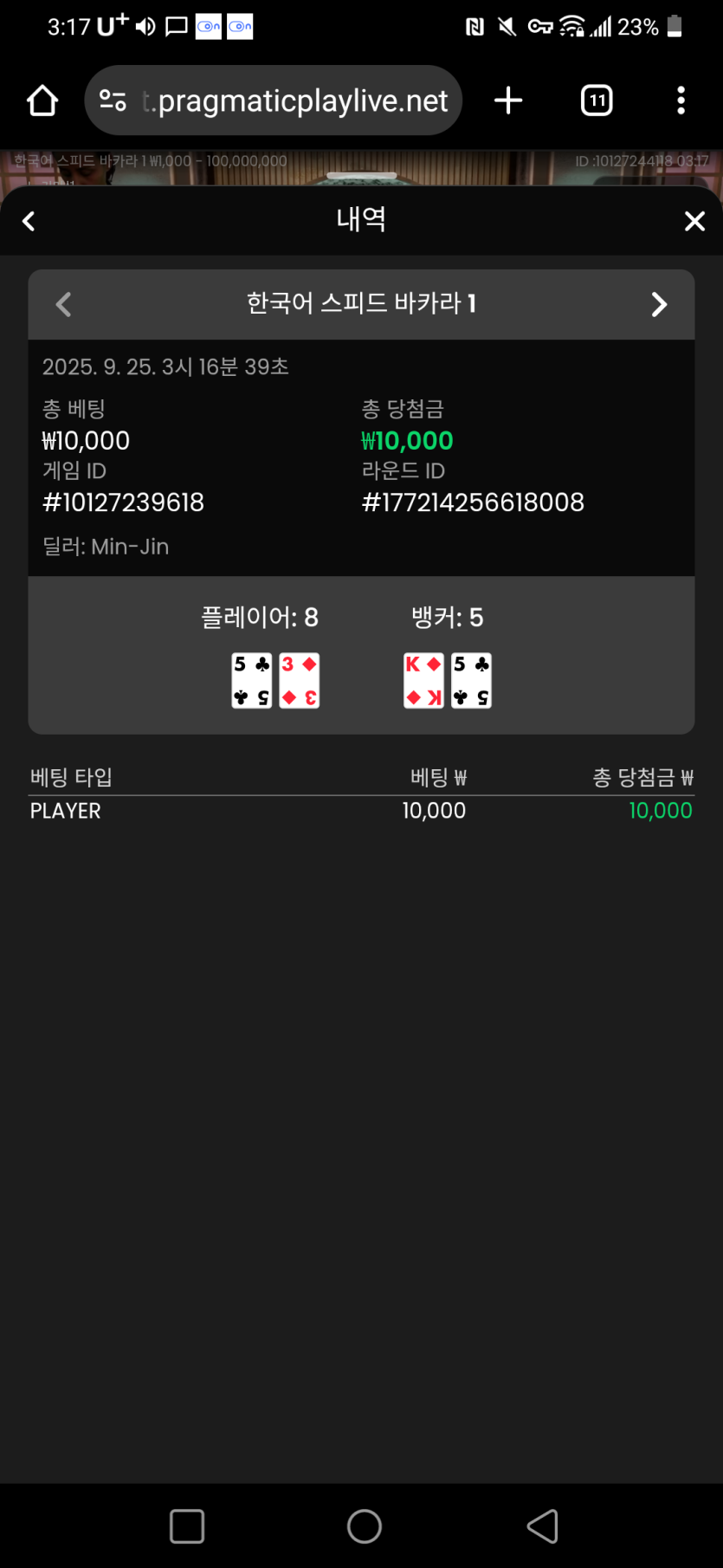
Task: Go to the system home screen
Action: [x=364, y=1526]
